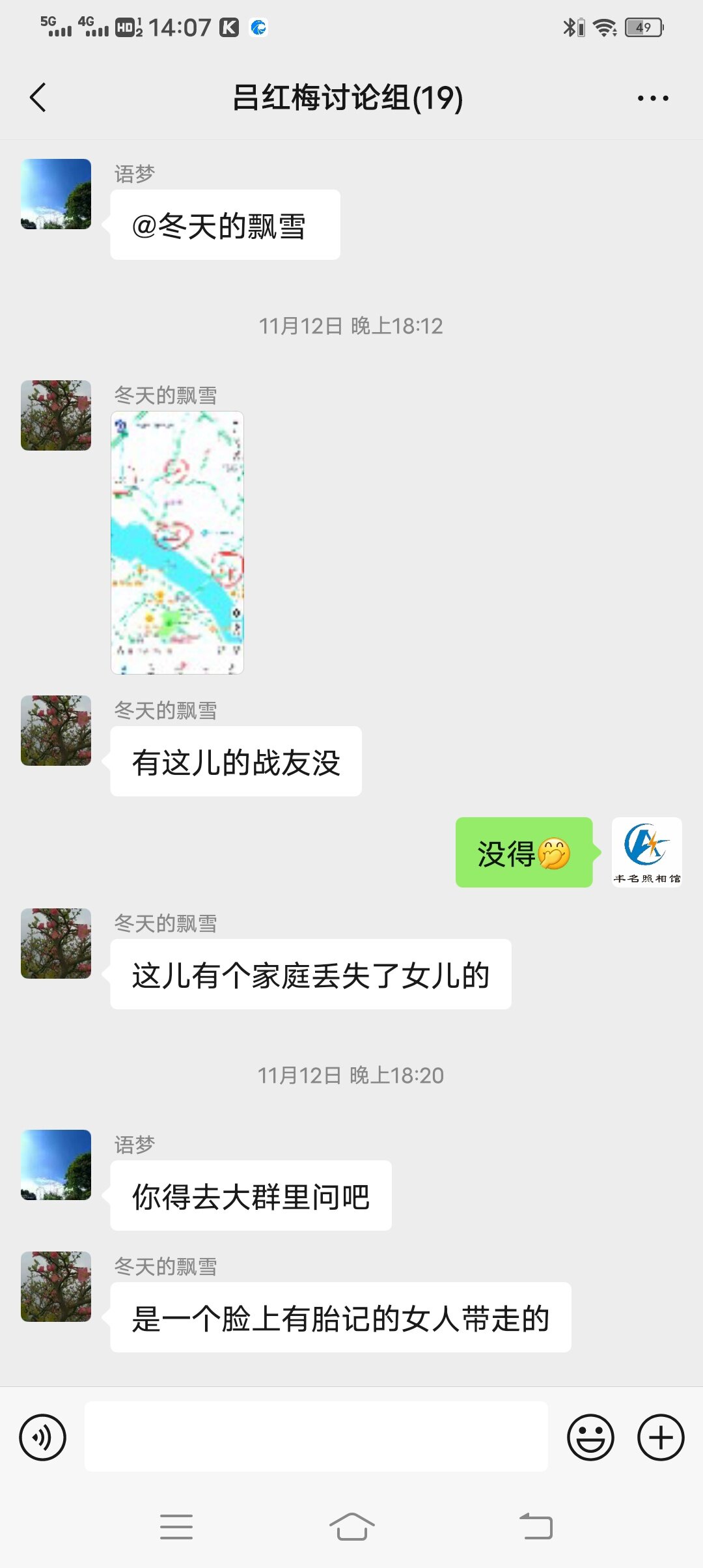The width and height of the screenshot is (703, 1568).
Task: Switch to voice message input
Action: (43, 1437)
